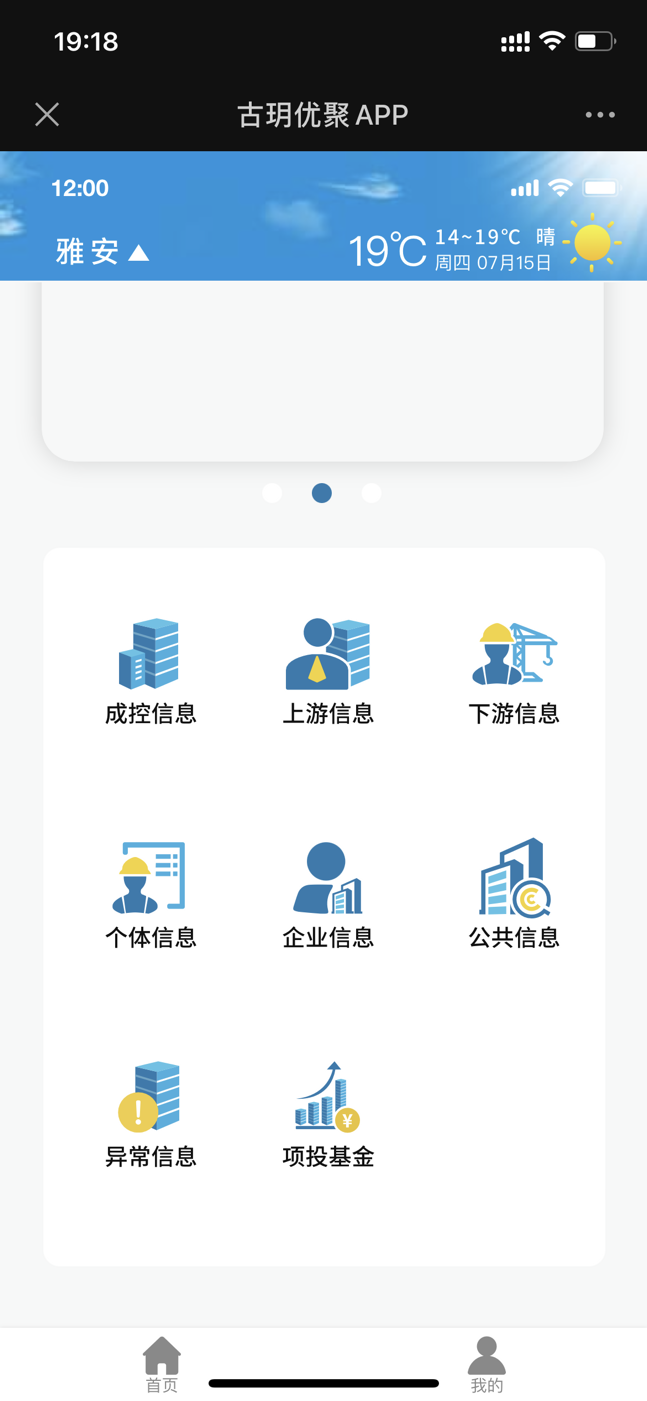Open 异常信息 section
Image resolution: width=647 pixels, height=1401 pixels.
151,1115
